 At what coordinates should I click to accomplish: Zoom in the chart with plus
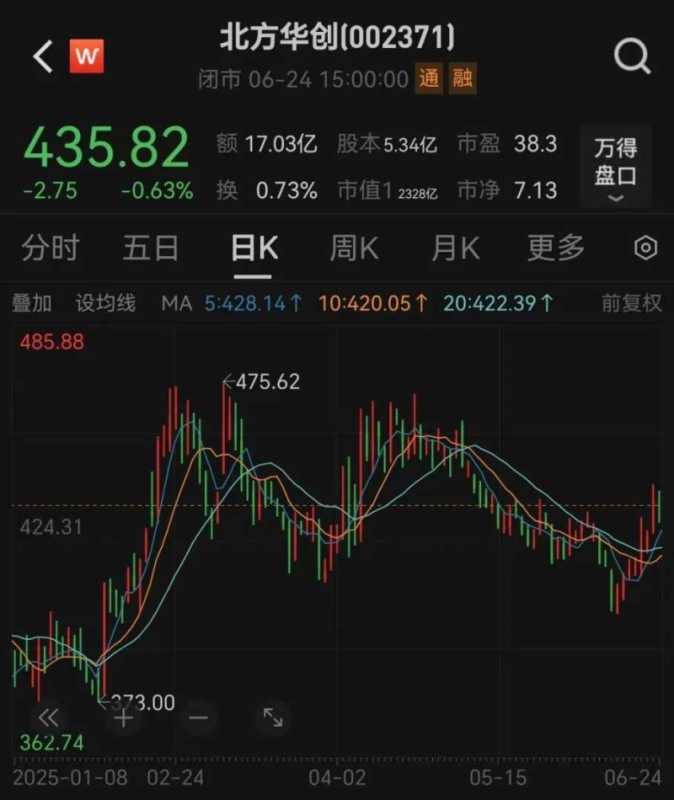(x=123, y=717)
